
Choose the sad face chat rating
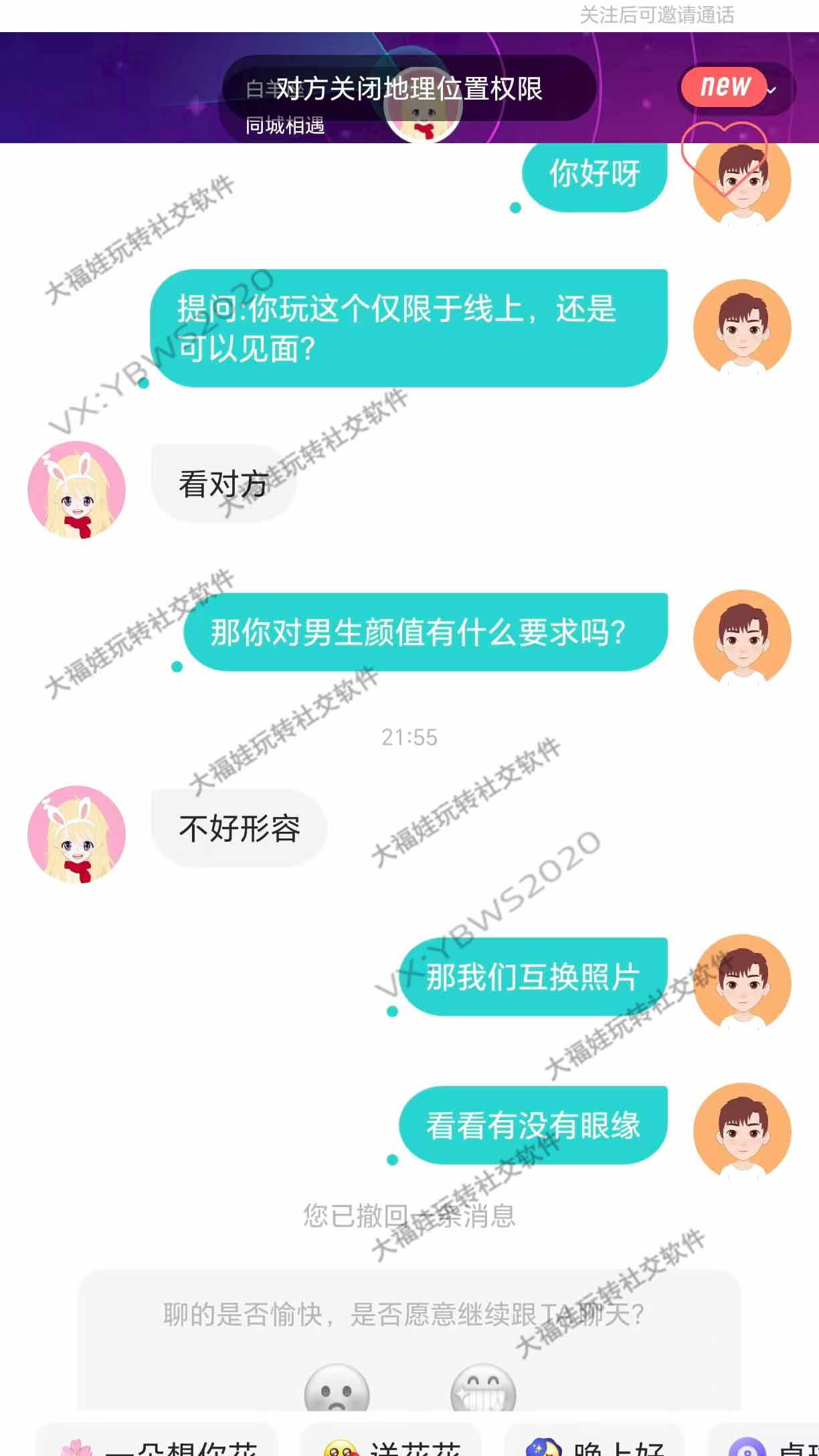[337, 1390]
